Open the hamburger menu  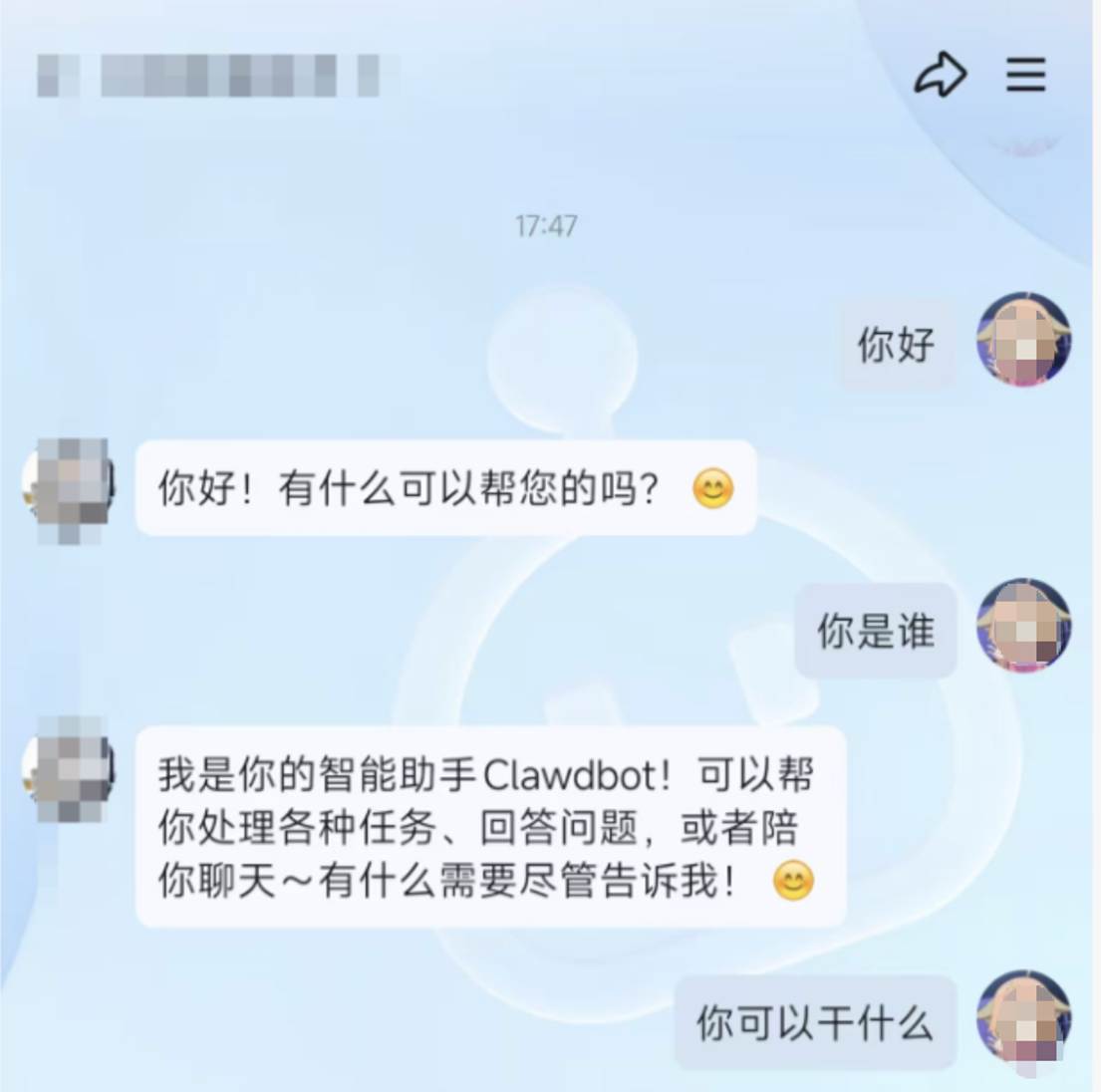[x=1026, y=75]
